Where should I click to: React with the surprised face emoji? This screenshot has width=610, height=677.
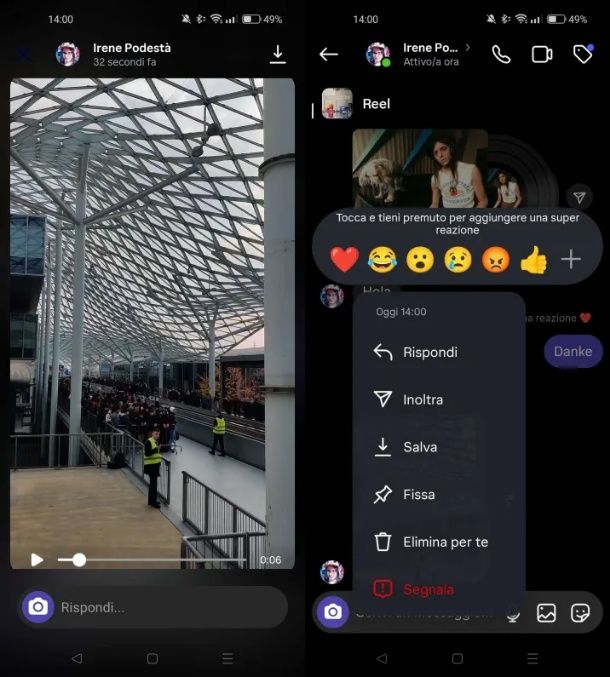click(420, 260)
